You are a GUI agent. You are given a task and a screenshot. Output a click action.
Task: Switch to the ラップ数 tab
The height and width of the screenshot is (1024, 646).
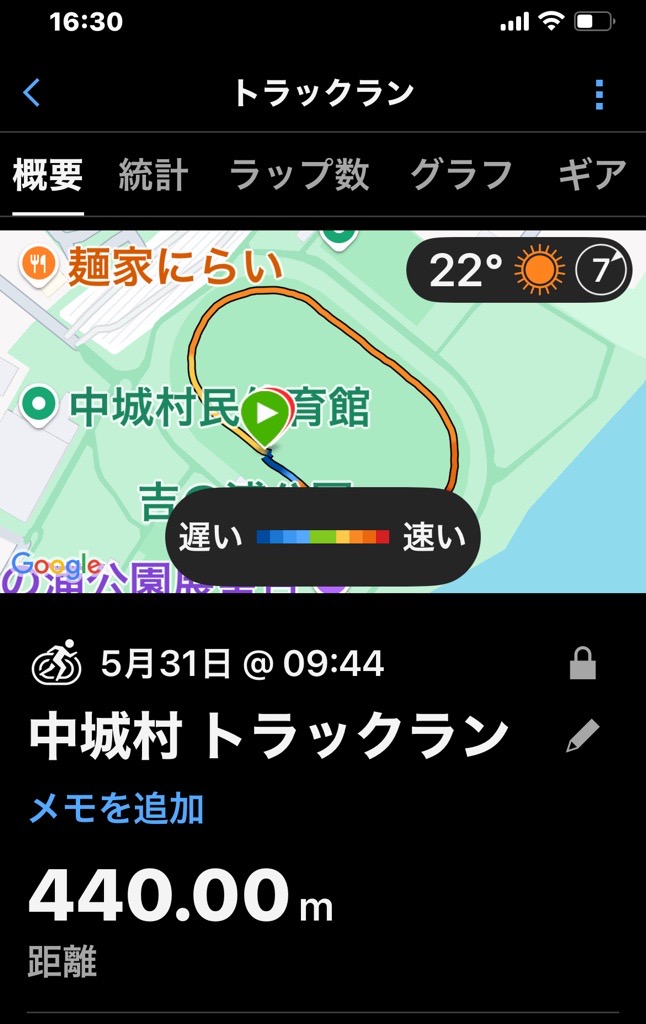click(299, 175)
